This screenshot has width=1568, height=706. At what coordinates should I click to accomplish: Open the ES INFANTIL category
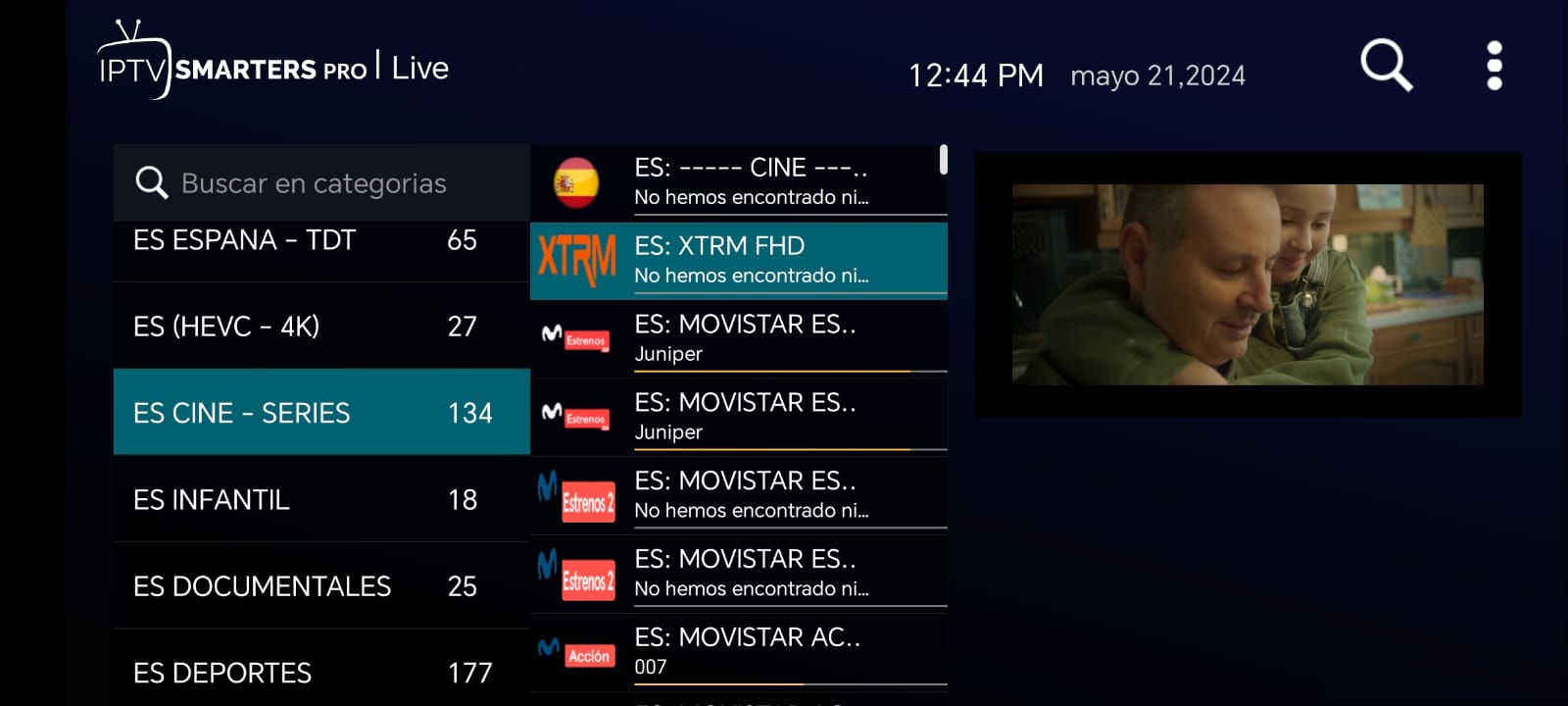pyautogui.click(x=320, y=499)
